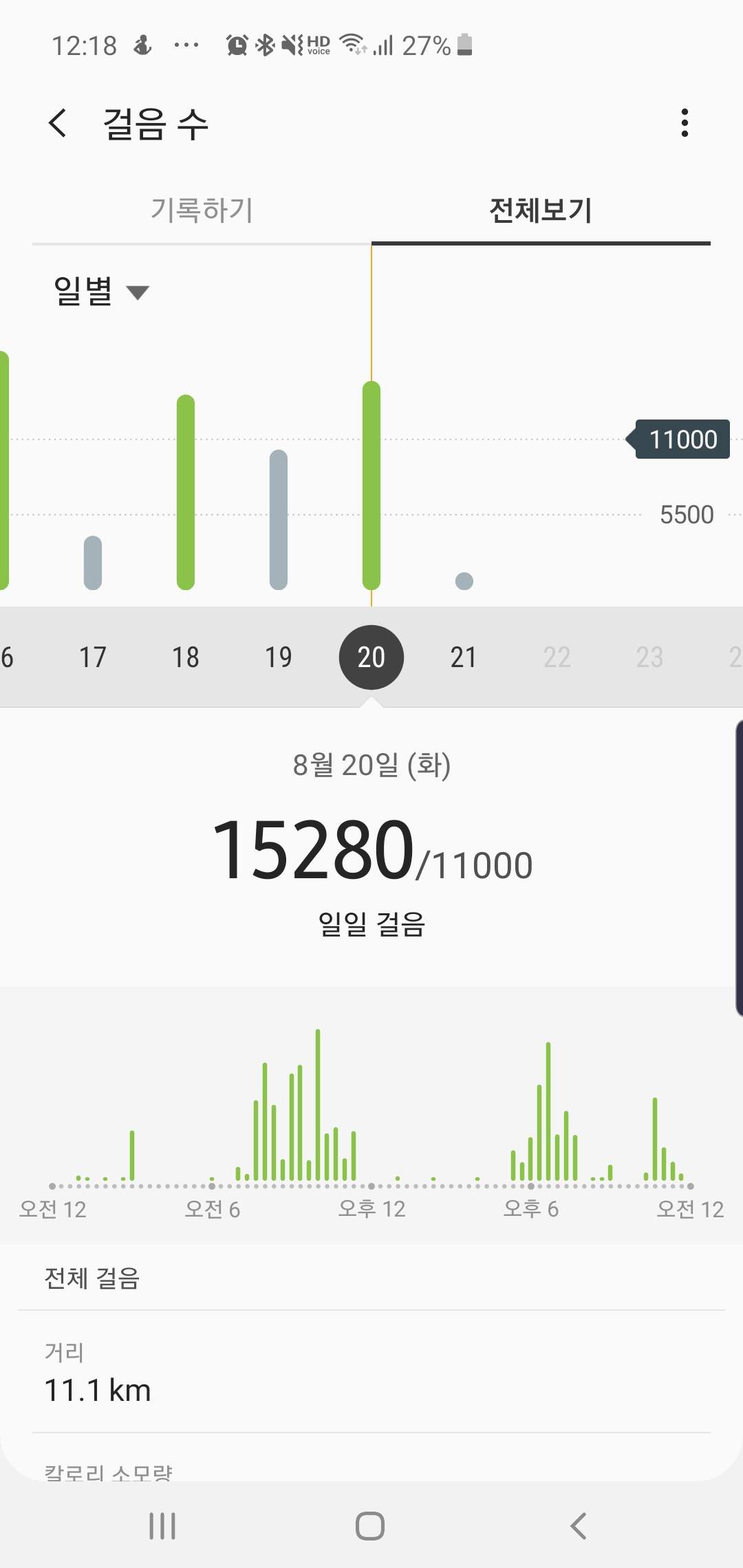The width and height of the screenshot is (743, 1568).
Task: Open the overflow menu
Action: point(684,123)
